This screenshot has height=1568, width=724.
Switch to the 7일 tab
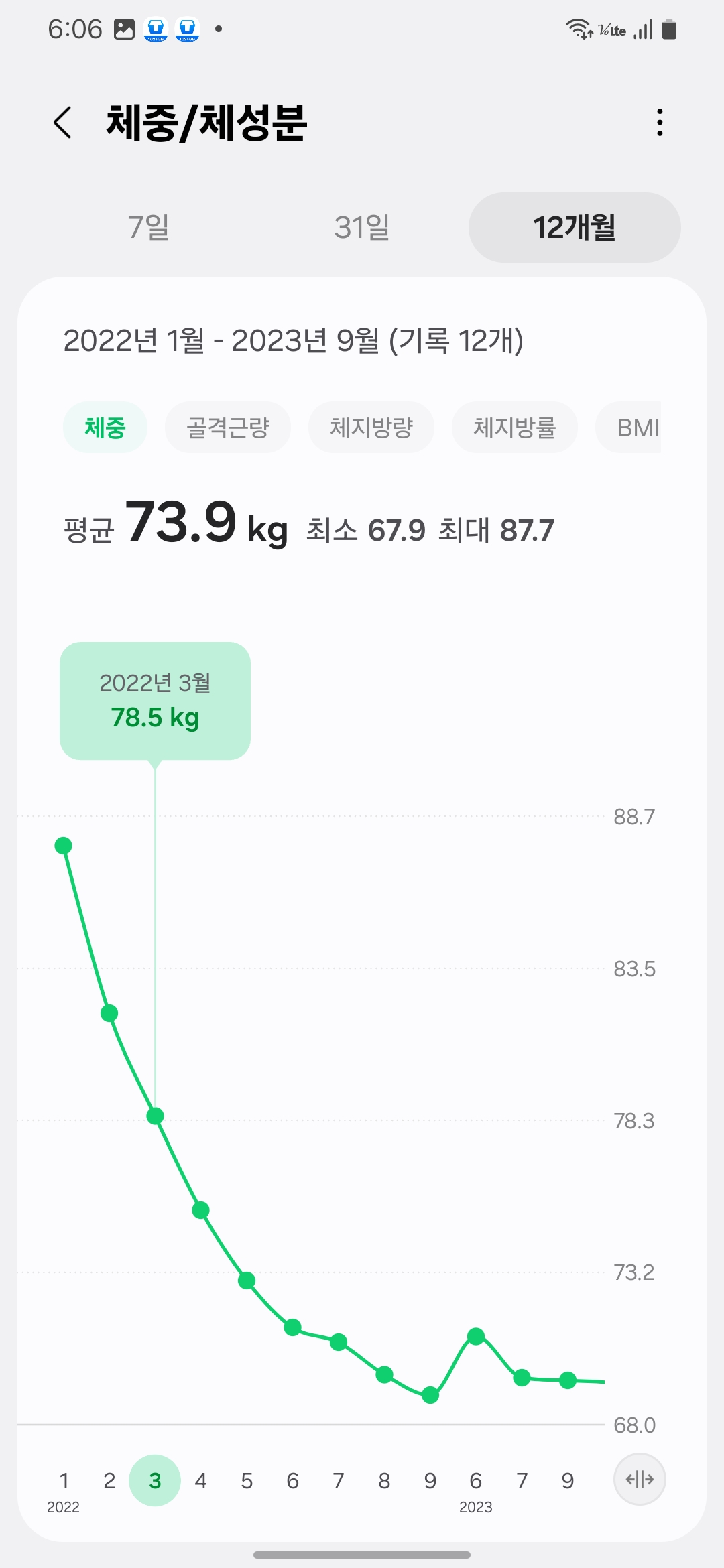pyautogui.click(x=149, y=228)
